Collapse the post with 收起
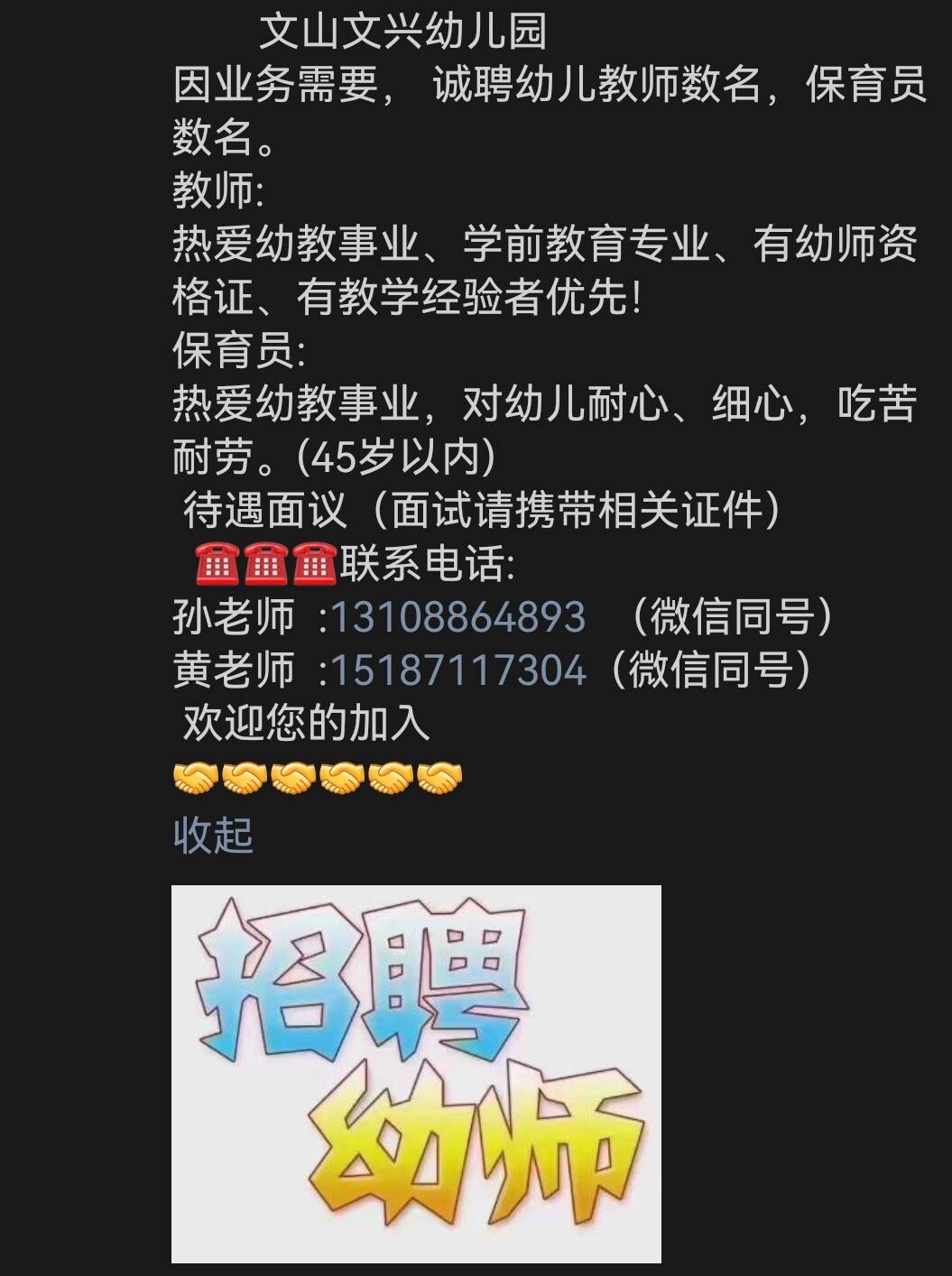The height and width of the screenshot is (1276, 952). point(213,835)
